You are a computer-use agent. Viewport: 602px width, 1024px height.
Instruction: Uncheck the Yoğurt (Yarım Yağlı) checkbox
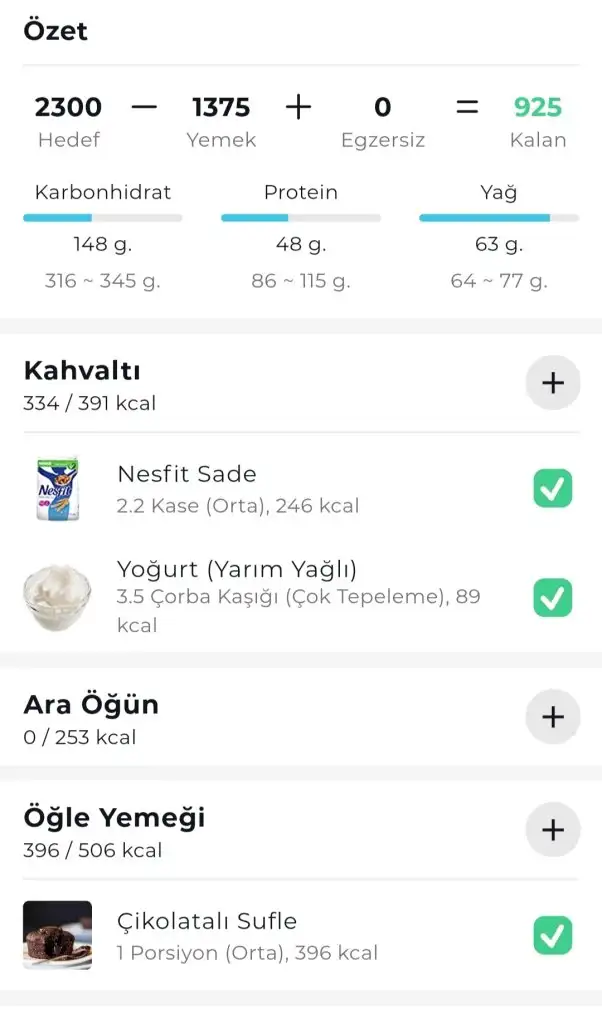[553, 598]
